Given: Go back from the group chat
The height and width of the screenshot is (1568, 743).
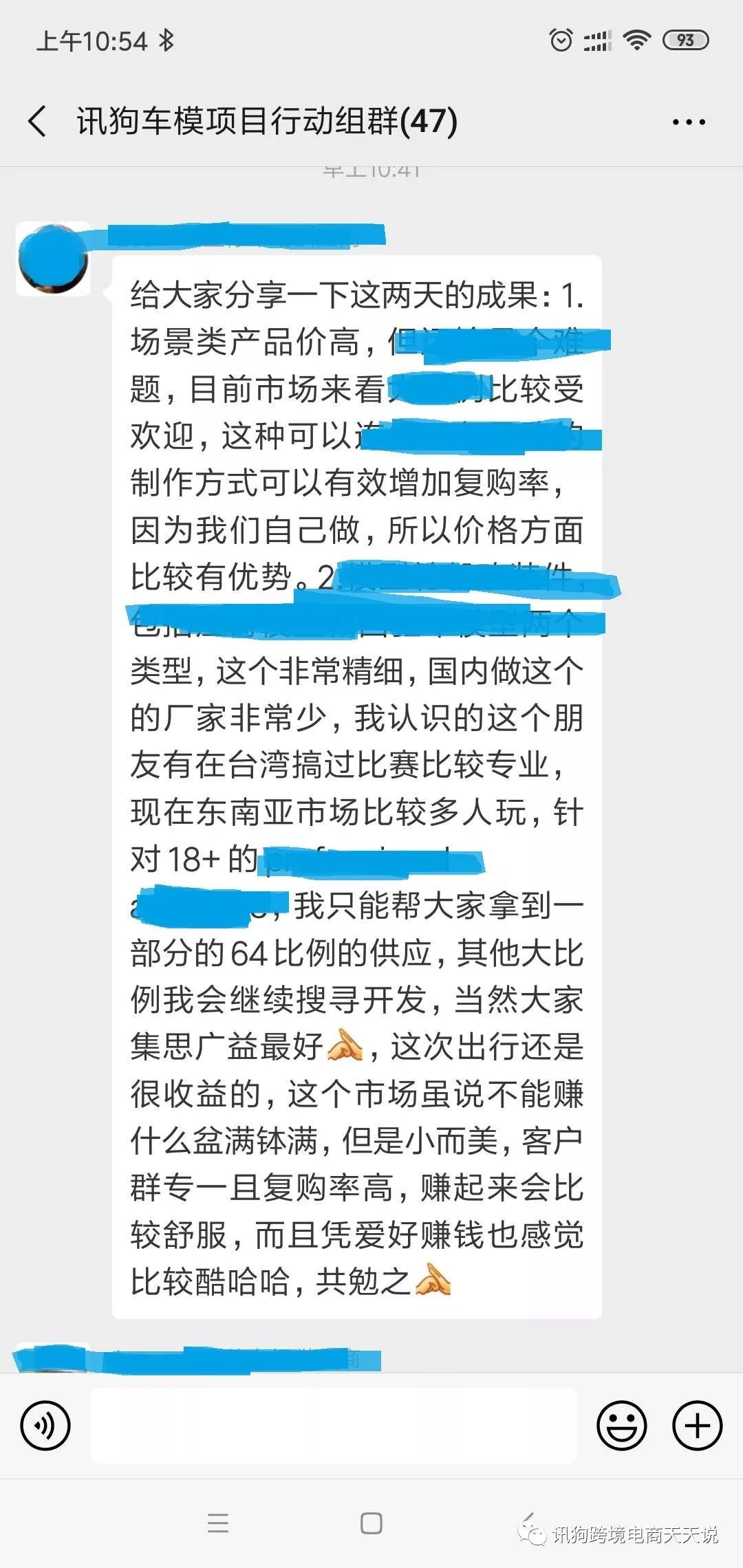Looking at the screenshot, I should 38,122.
